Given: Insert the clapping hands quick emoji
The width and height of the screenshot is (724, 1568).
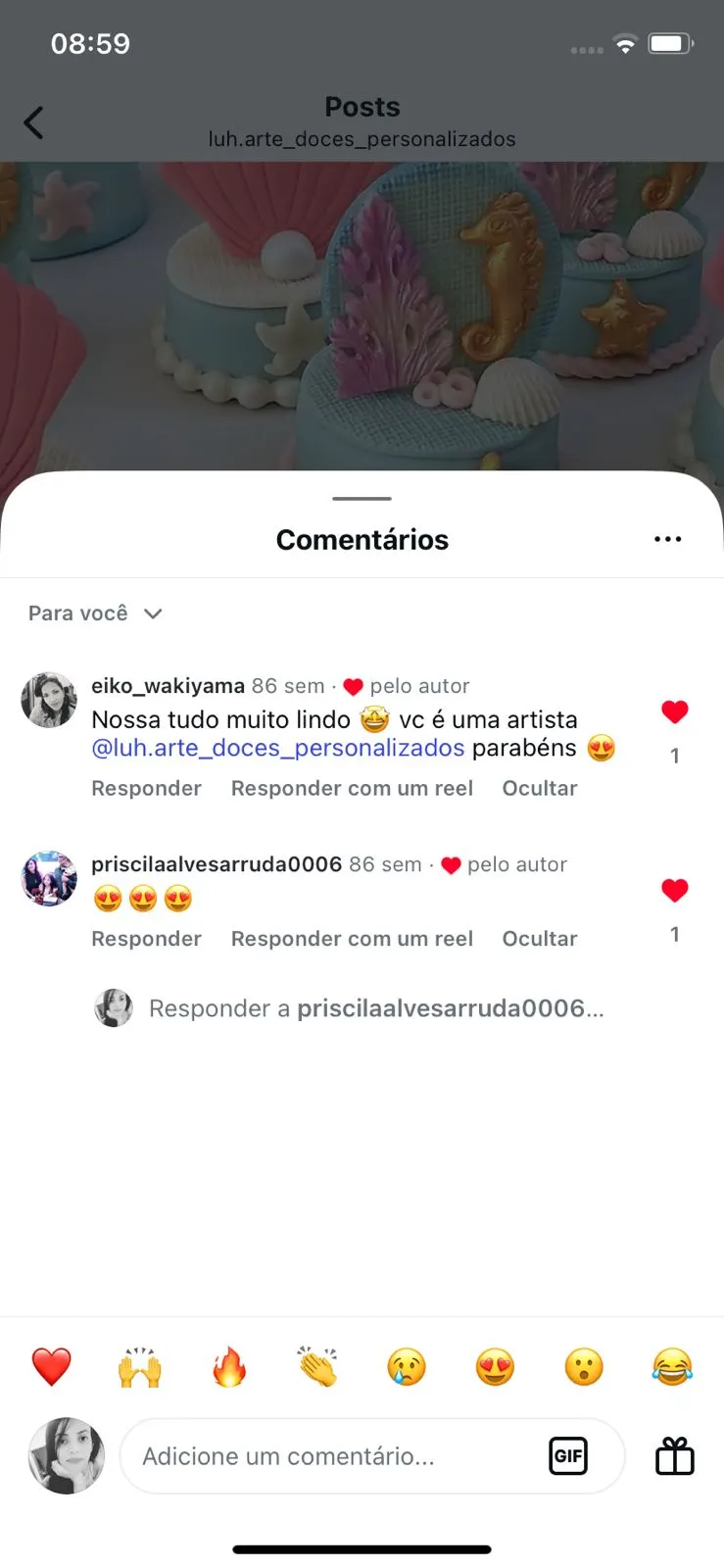Looking at the screenshot, I should 317,1367.
